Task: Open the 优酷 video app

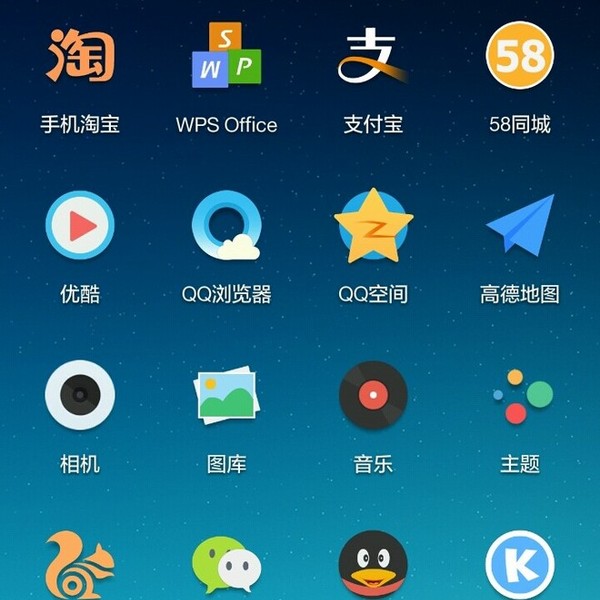Action: click(x=80, y=226)
